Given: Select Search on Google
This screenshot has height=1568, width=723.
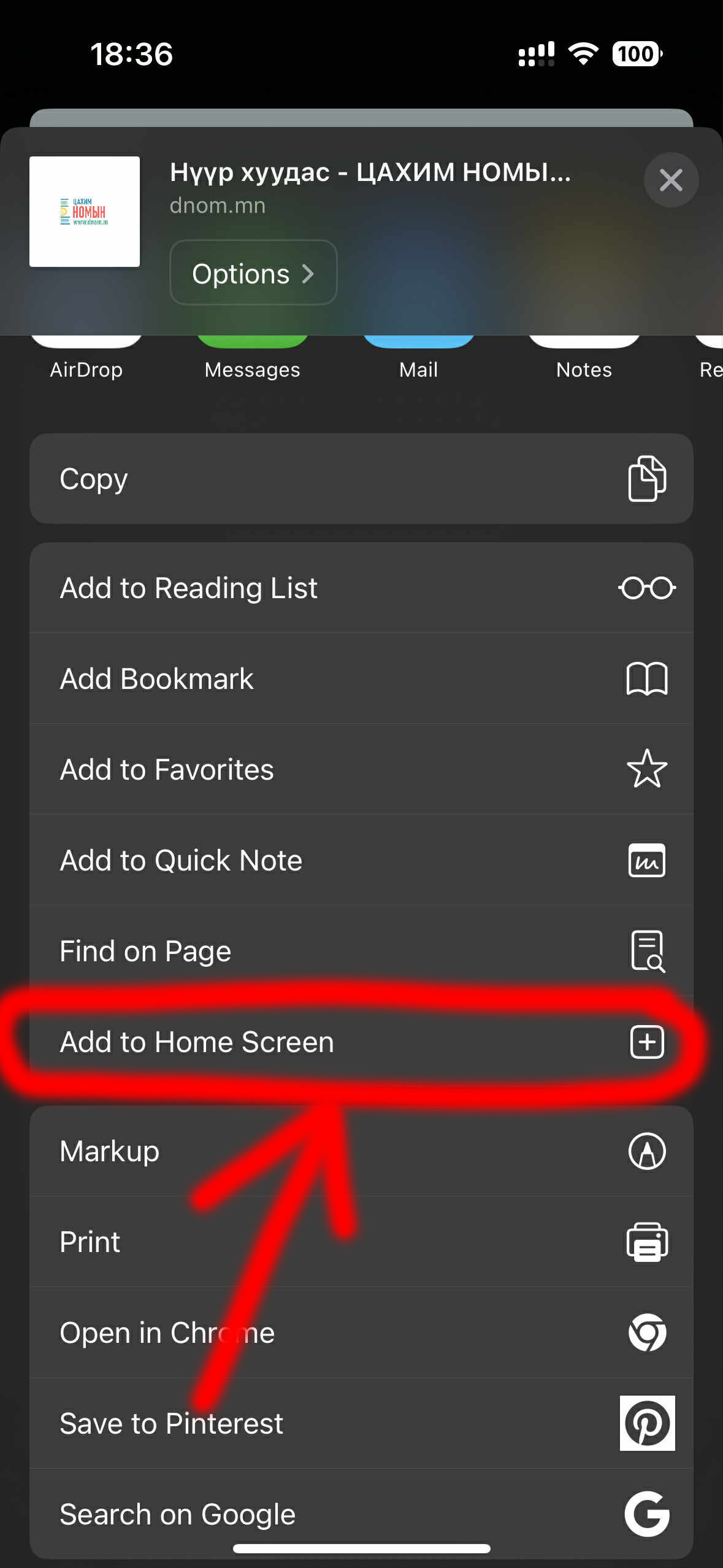Looking at the screenshot, I should pyautogui.click(x=361, y=1513).
